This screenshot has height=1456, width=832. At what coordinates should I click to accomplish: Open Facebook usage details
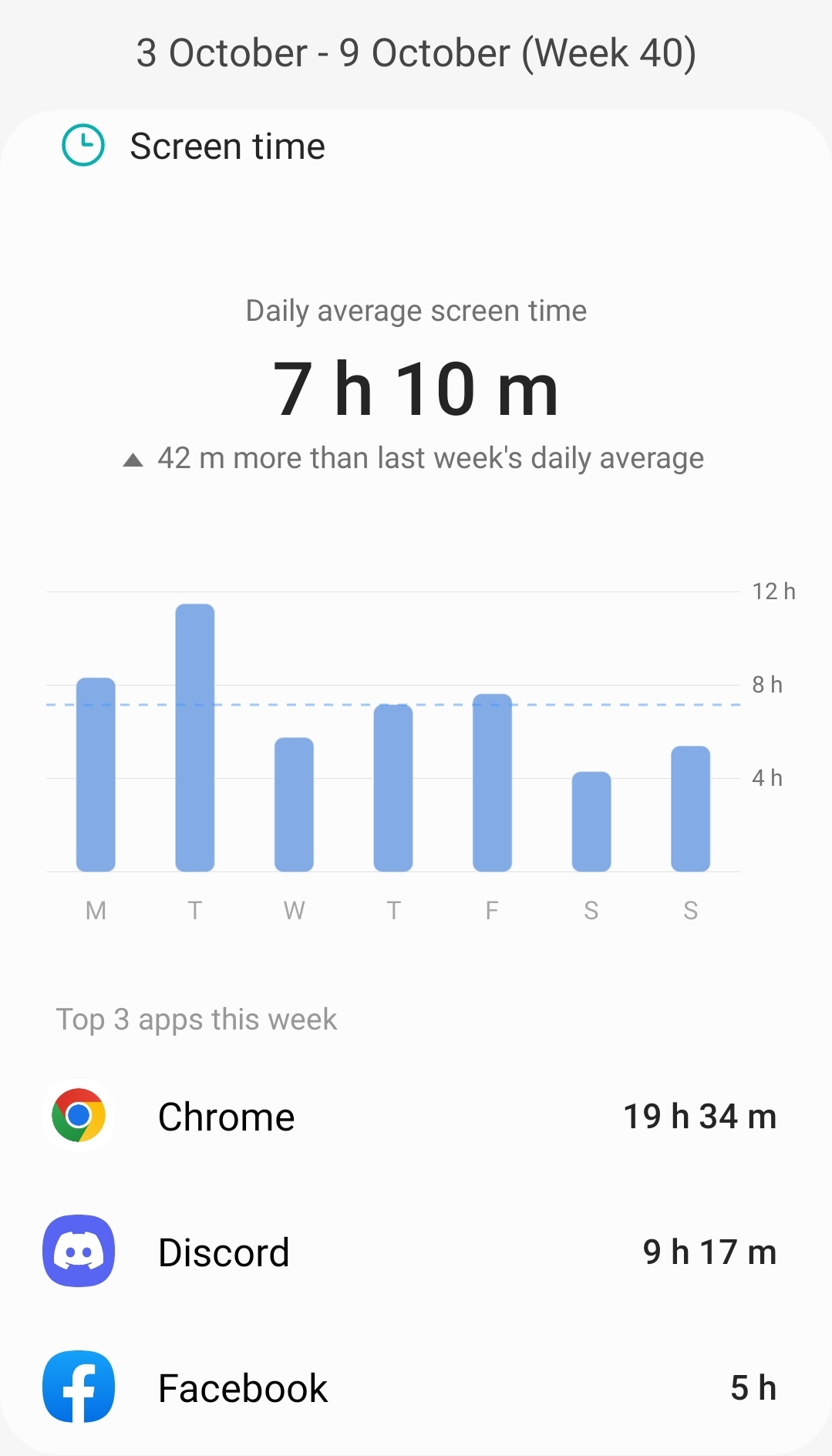pos(416,1387)
